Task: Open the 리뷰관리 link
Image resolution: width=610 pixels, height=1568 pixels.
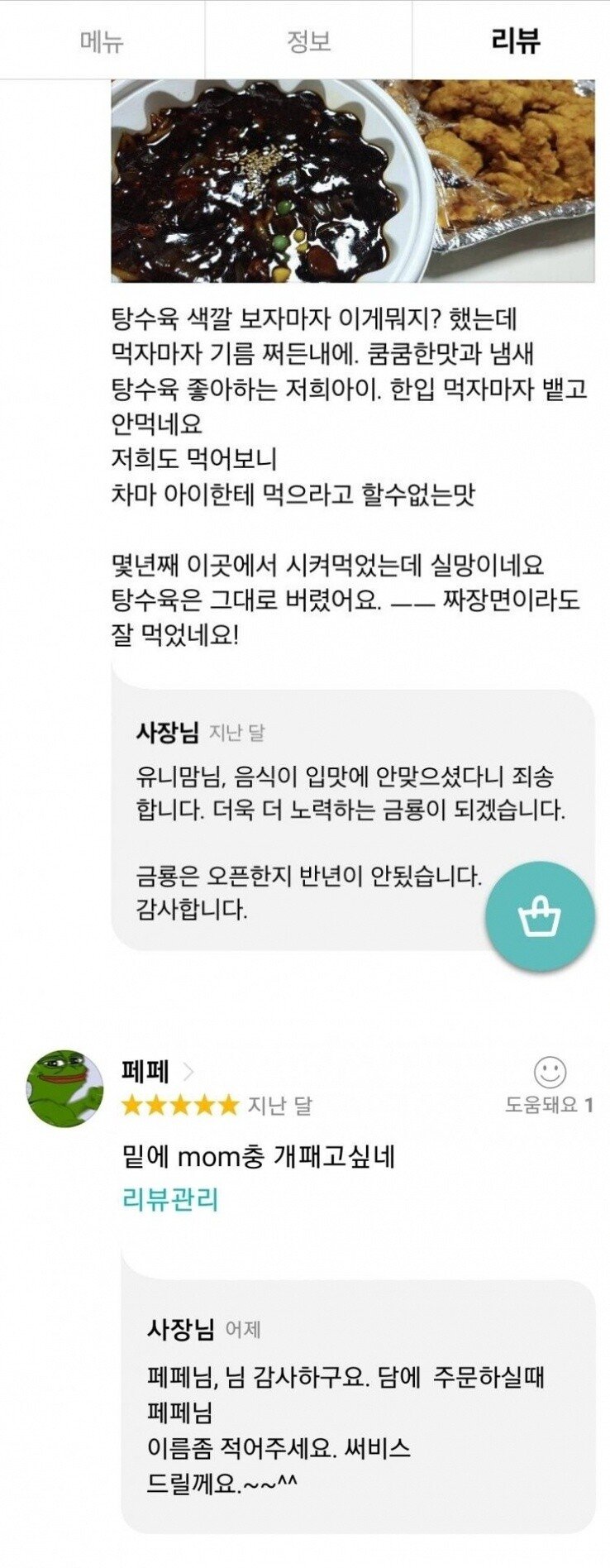Action: [170, 1199]
